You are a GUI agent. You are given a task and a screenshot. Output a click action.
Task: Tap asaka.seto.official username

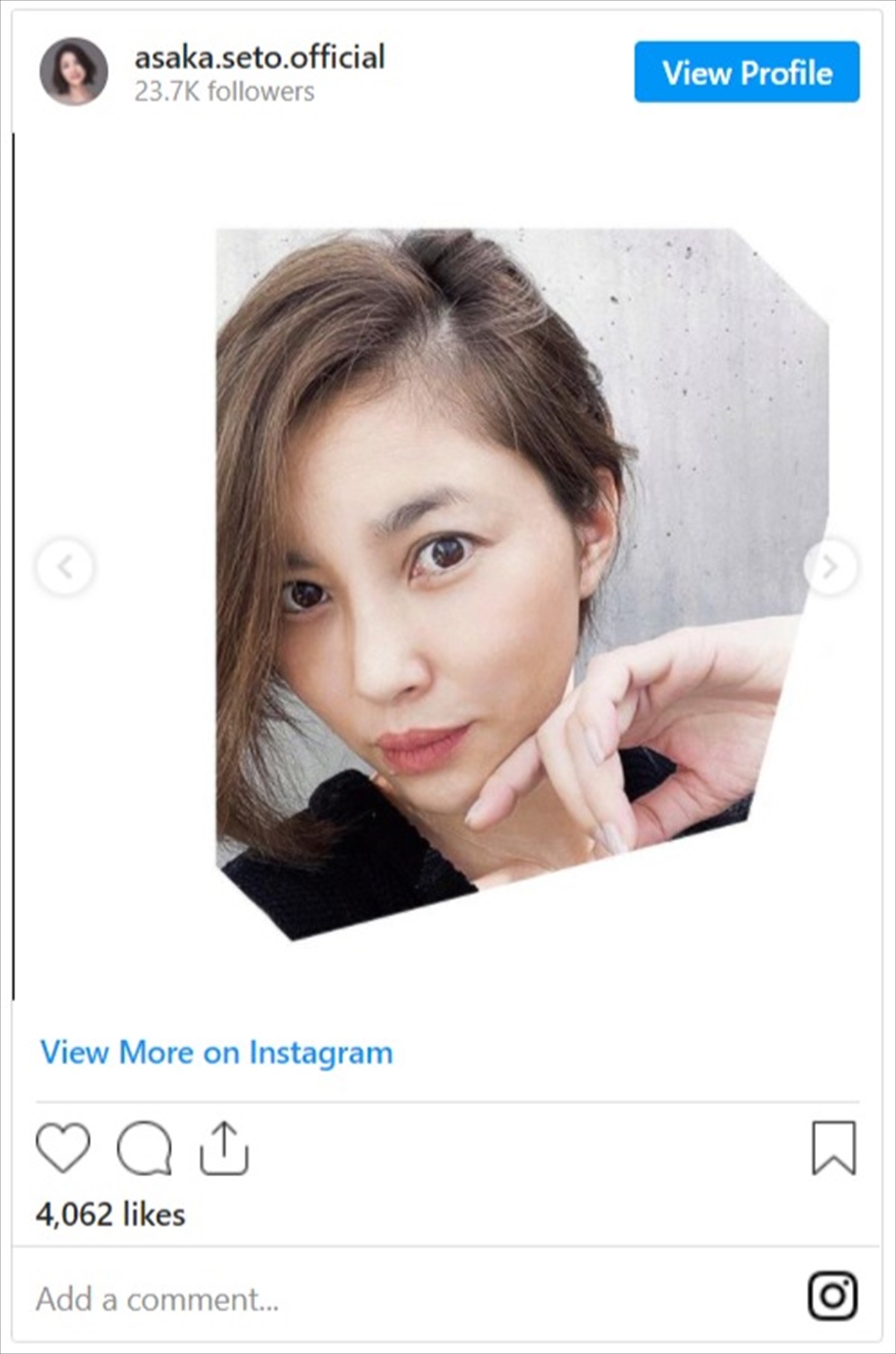[x=259, y=58]
